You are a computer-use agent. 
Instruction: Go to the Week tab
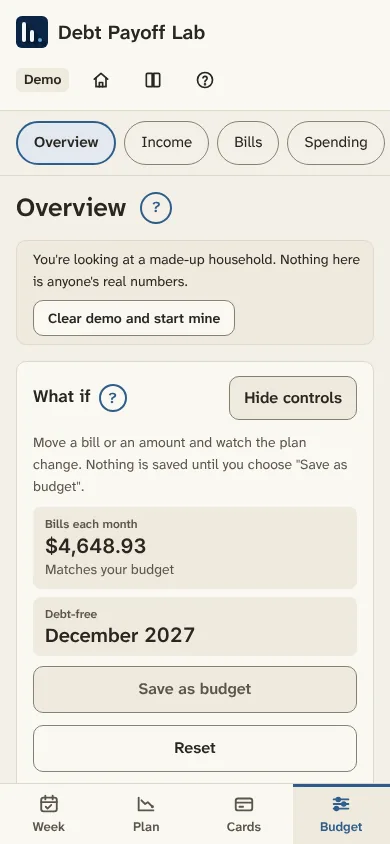(49, 814)
